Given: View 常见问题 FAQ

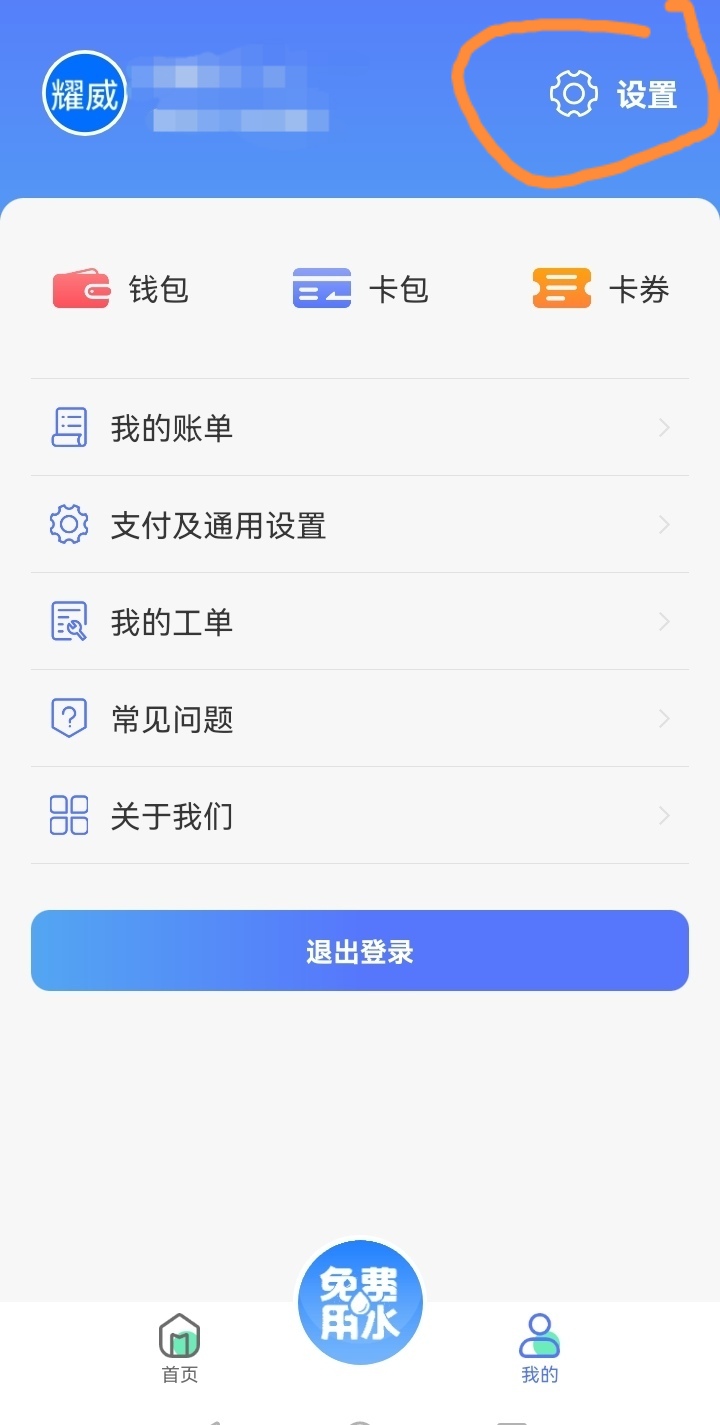Looking at the screenshot, I should coord(360,719).
